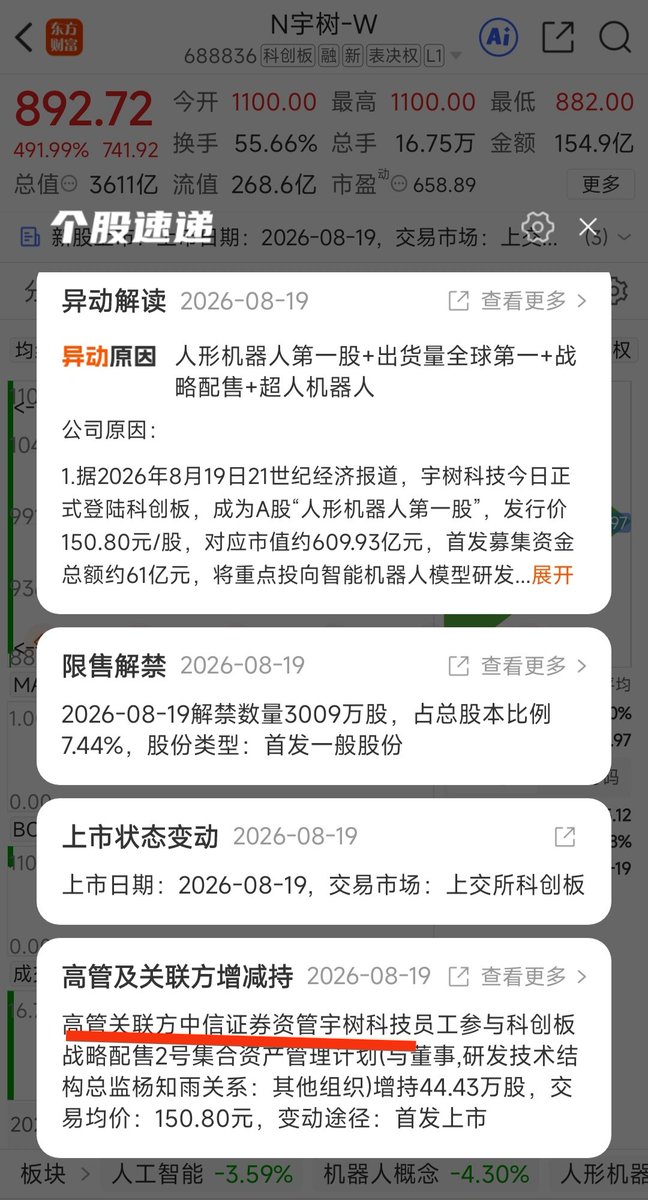Go back using the top-left arrow
This screenshot has width=648, height=1200.
[x=24, y=38]
